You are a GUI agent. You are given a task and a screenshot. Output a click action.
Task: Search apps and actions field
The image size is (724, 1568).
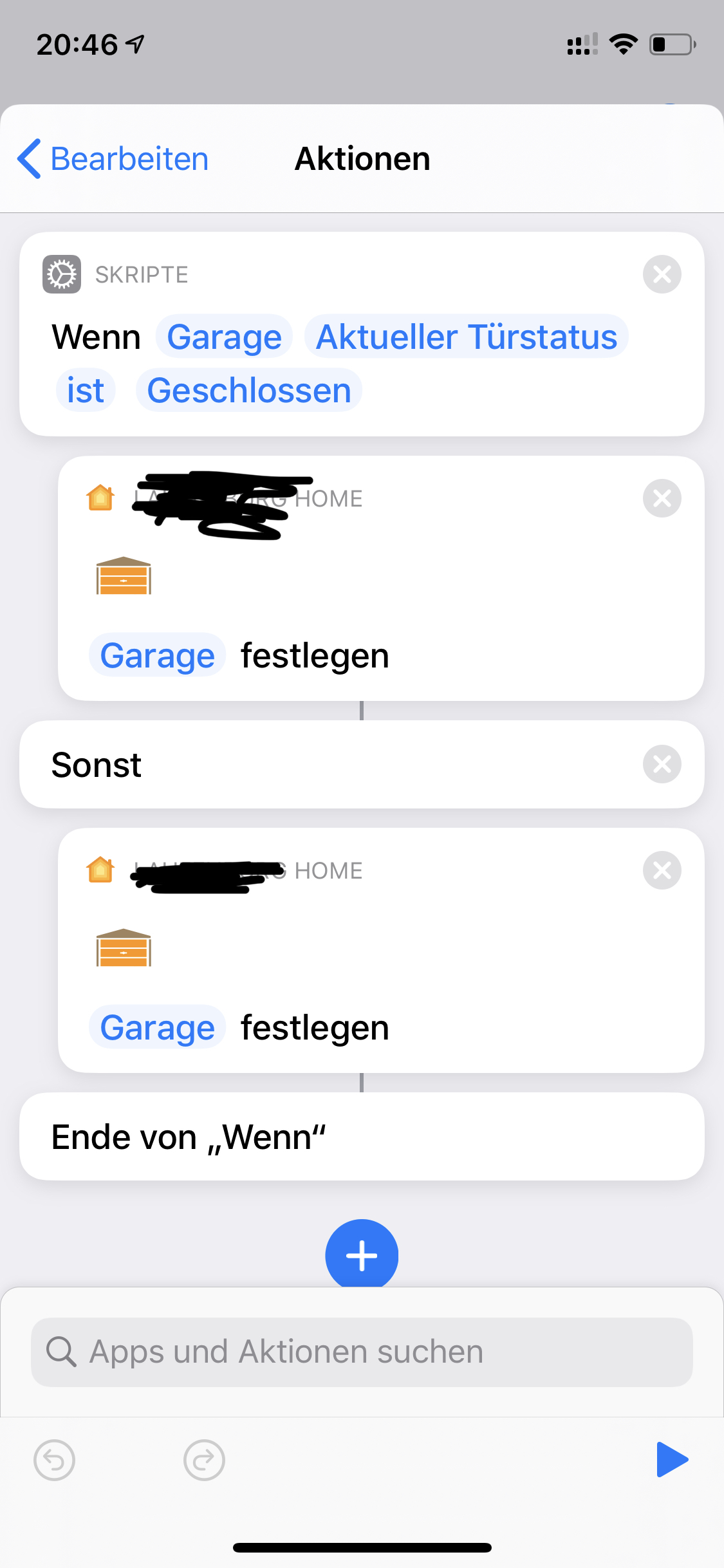click(362, 1352)
